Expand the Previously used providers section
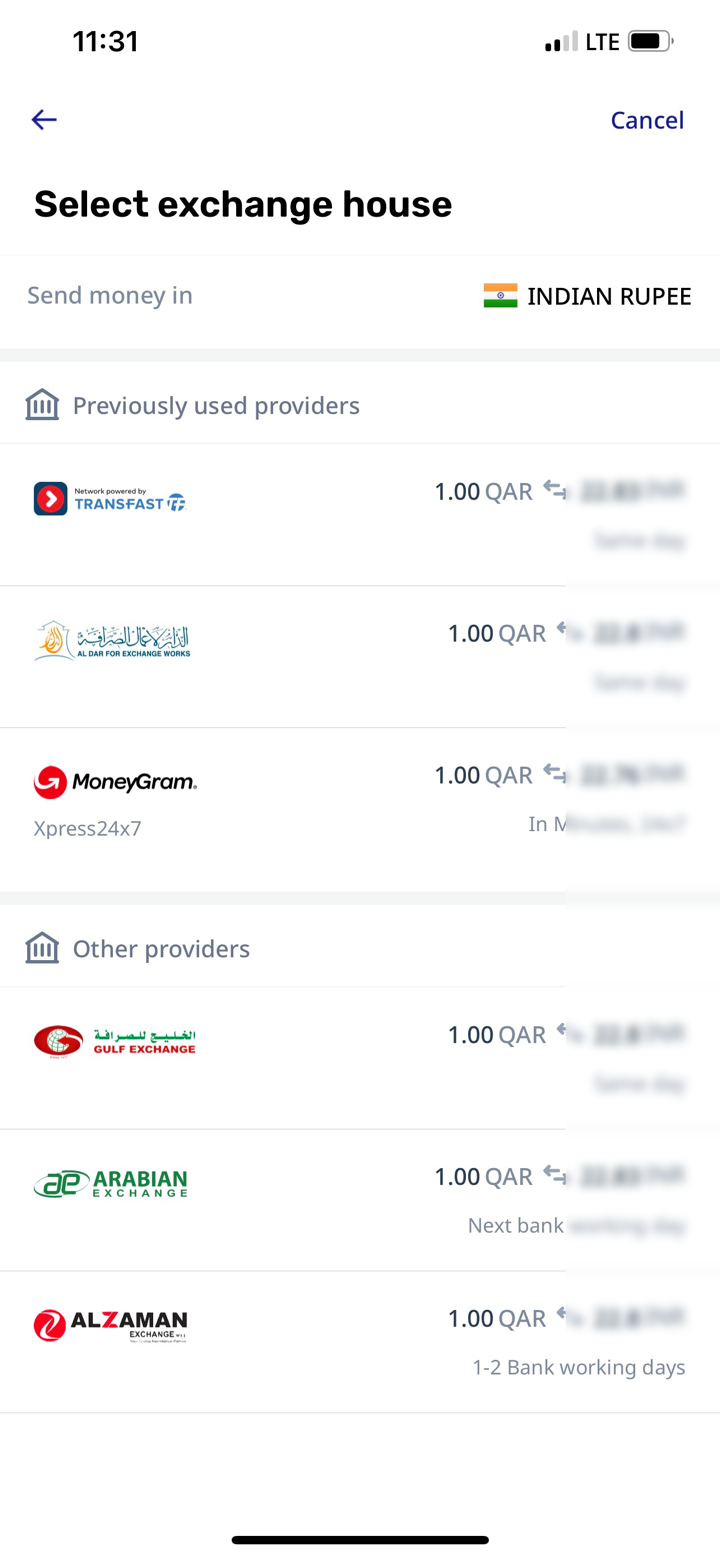Viewport: 720px width, 1558px height. point(215,405)
